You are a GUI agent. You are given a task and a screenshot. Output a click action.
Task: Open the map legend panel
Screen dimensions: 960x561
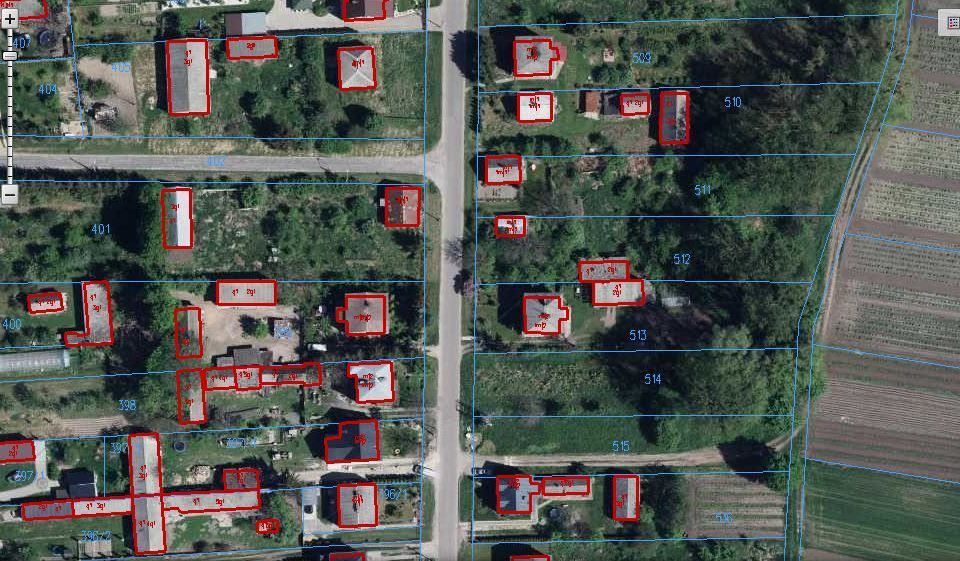951,24
